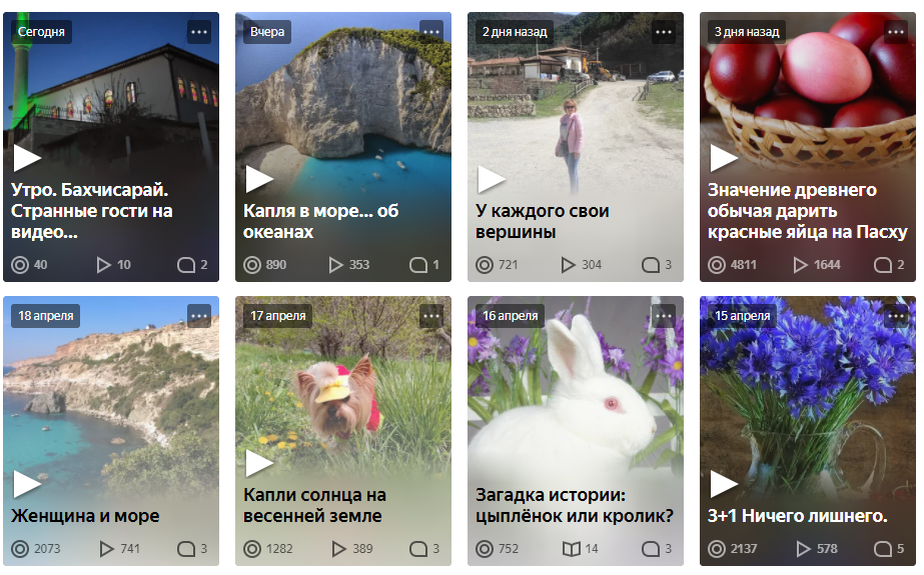The height and width of the screenshot is (575, 924).
Task: Open the options menu on the '16 апреля' card
Action: pos(664,316)
